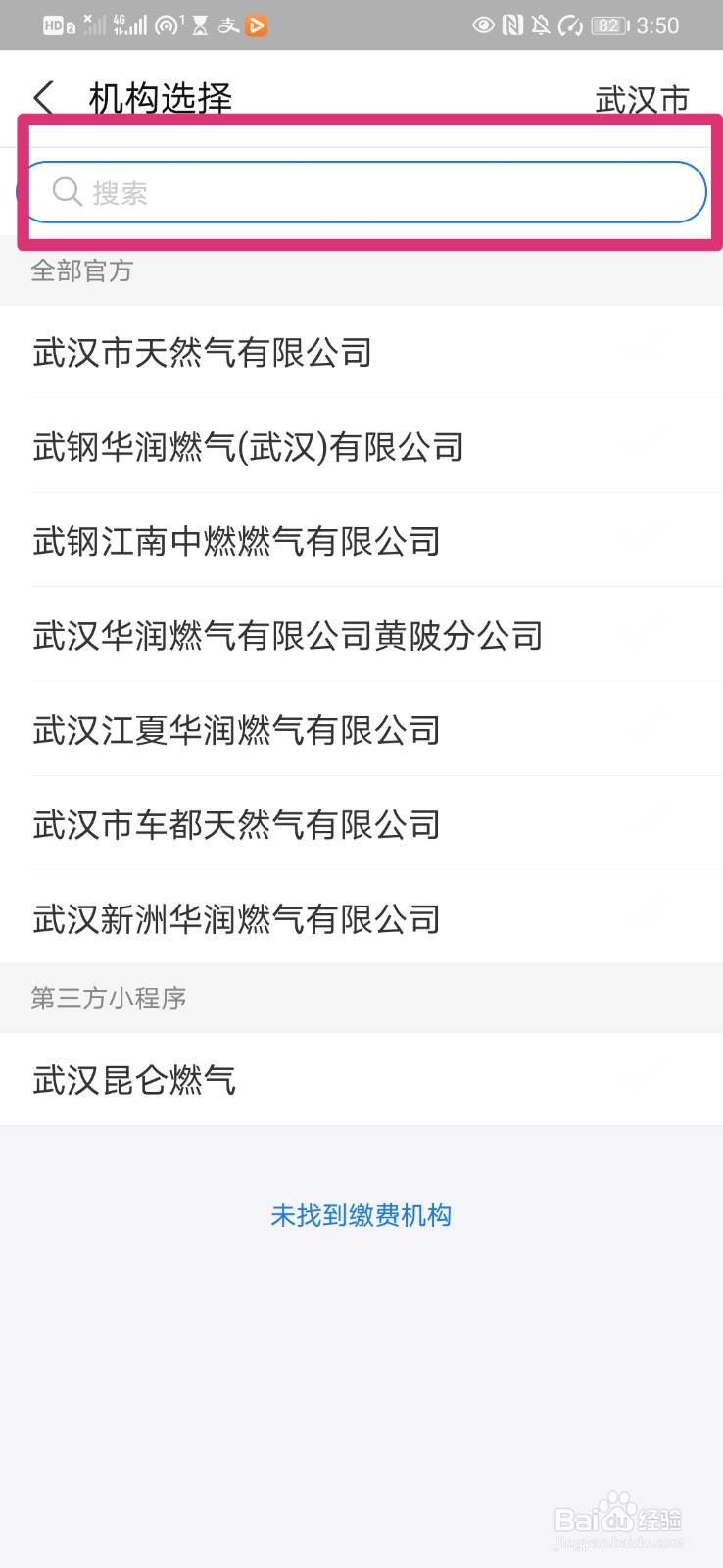Screen dimensions: 723x1568
Task: Tap the hourglass timer status icon
Action: [x=201, y=25]
